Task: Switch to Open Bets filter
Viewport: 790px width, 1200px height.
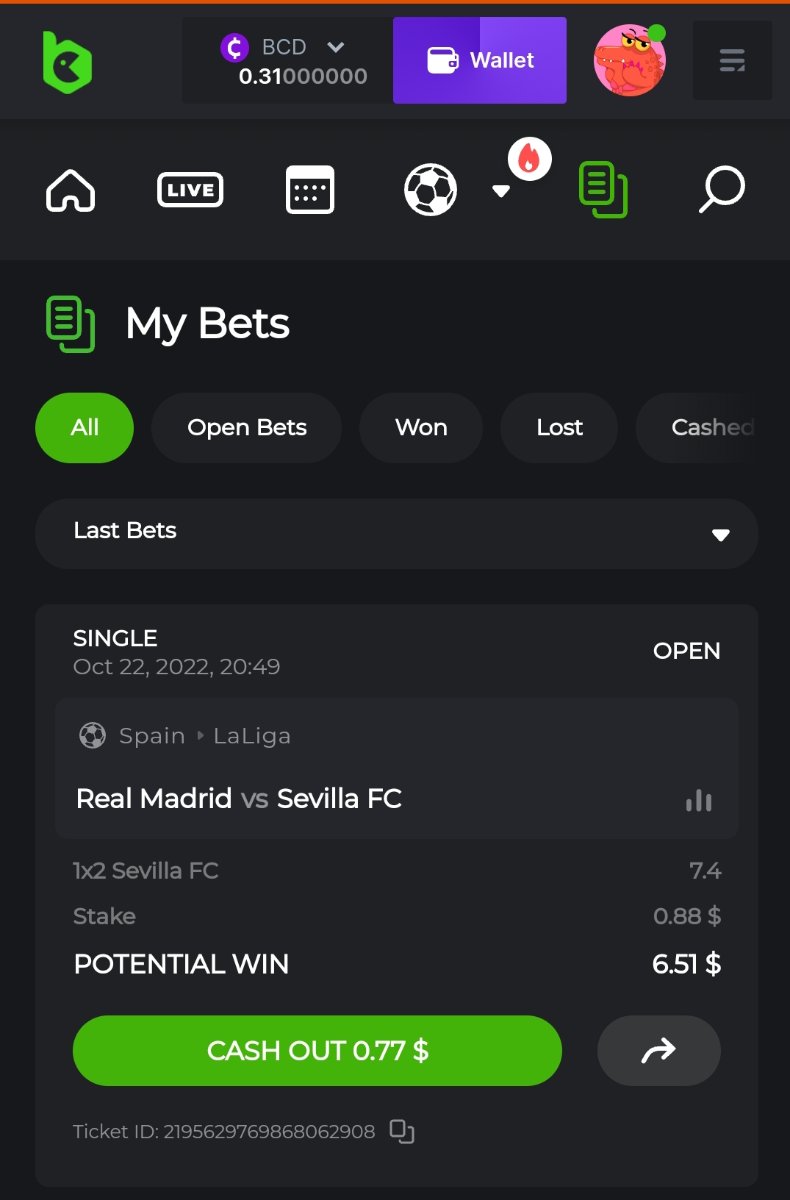Action: 247,428
